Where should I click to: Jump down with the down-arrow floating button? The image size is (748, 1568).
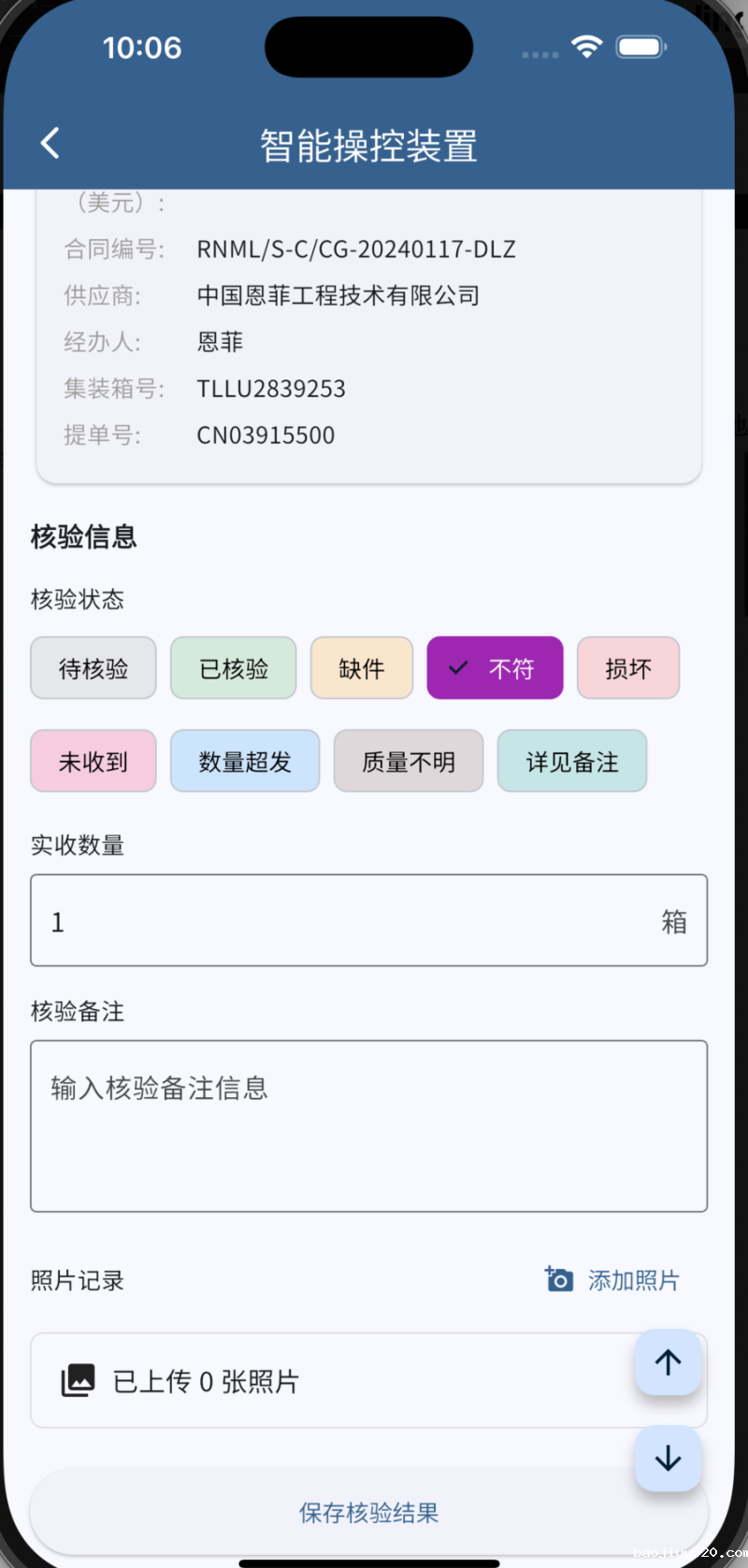tap(668, 1459)
